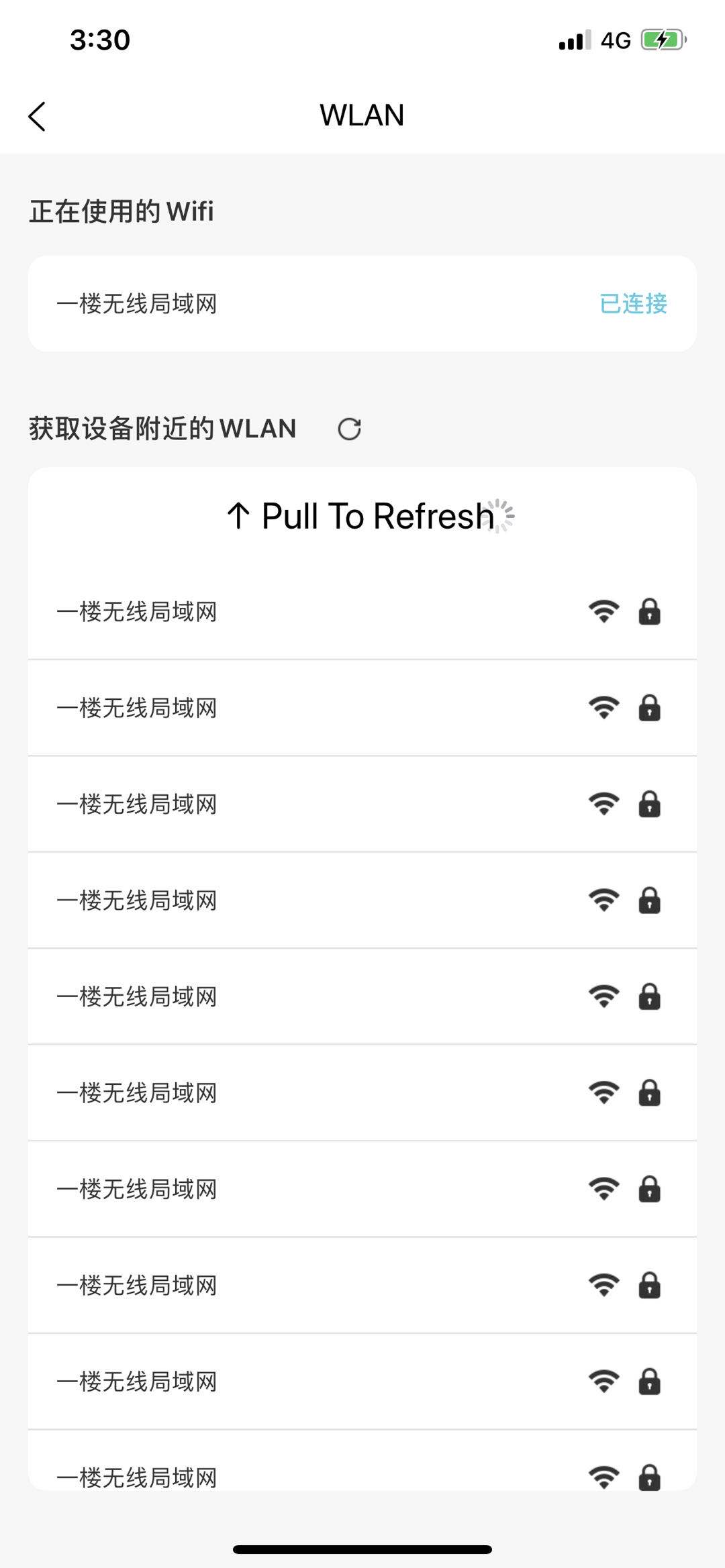The width and height of the screenshot is (725, 1568).
Task: Tap the WLAN title at top center
Action: coord(362,115)
